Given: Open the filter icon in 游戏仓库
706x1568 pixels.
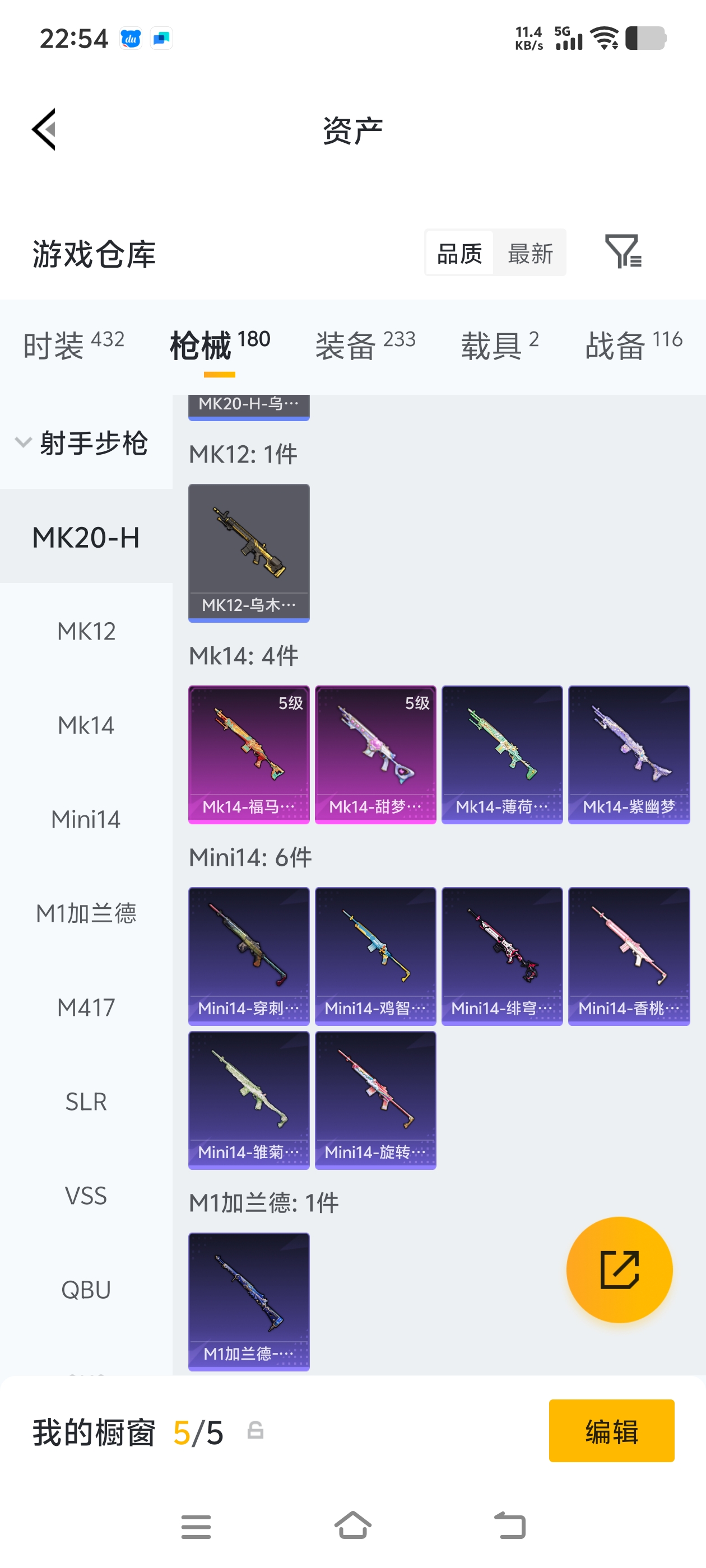Looking at the screenshot, I should (622, 251).
